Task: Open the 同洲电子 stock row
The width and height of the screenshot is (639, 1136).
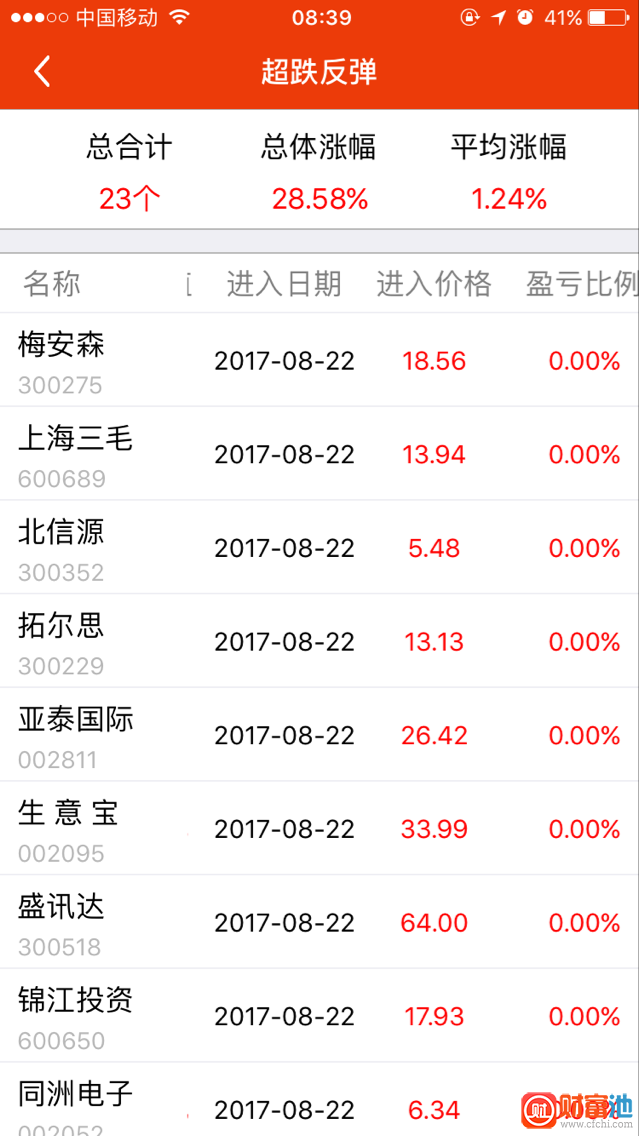Action: [x=300, y=1105]
